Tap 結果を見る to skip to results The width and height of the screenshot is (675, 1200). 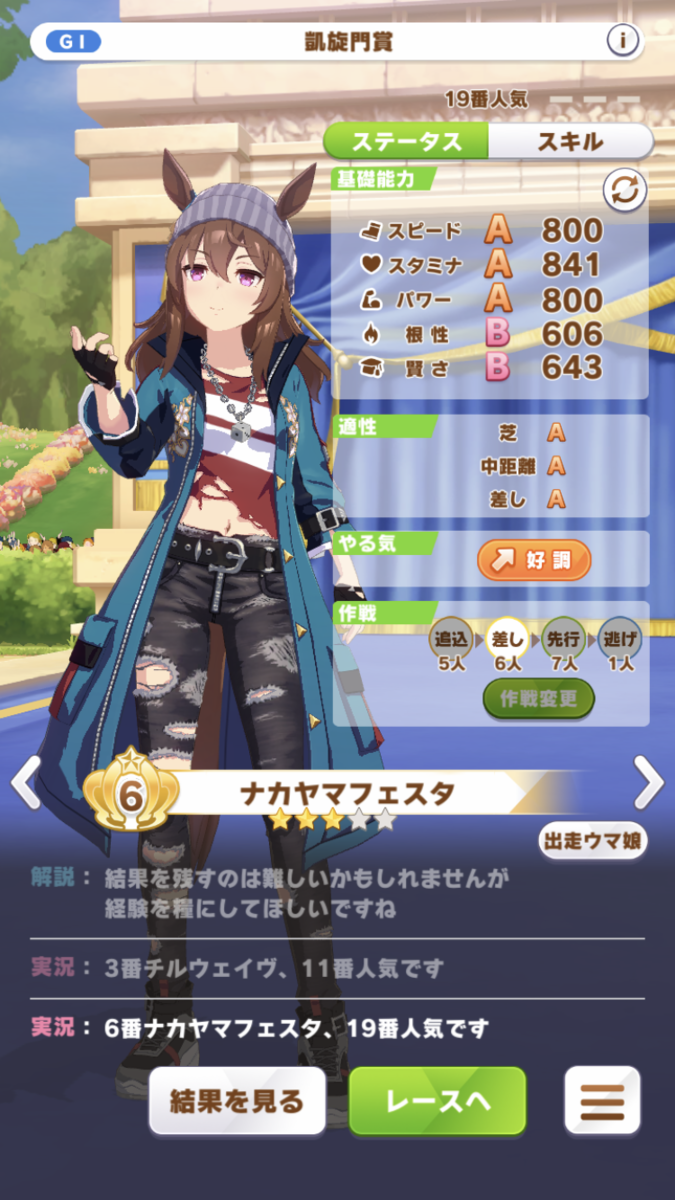pyautogui.click(x=238, y=1101)
